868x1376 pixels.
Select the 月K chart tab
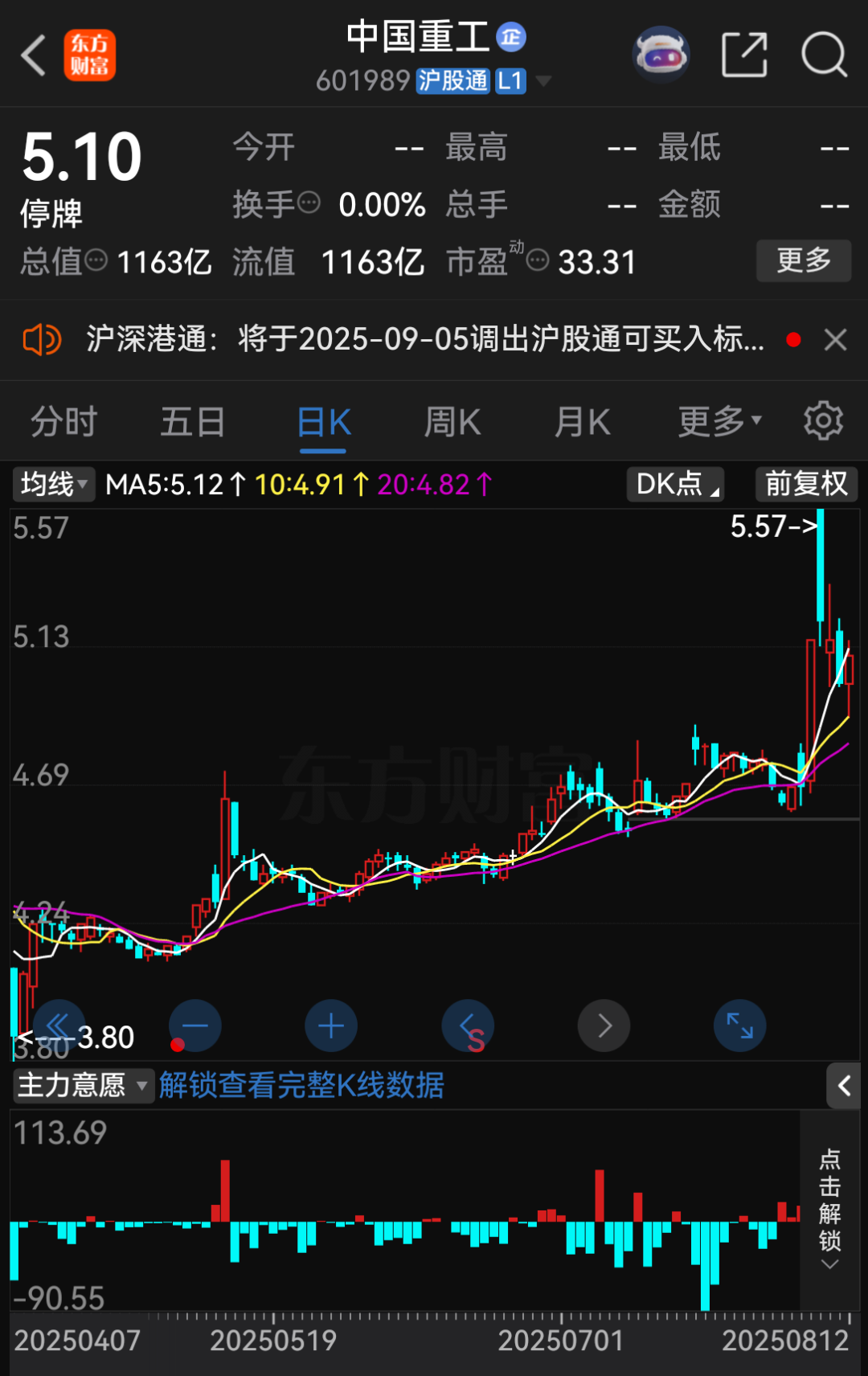pyautogui.click(x=582, y=422)
